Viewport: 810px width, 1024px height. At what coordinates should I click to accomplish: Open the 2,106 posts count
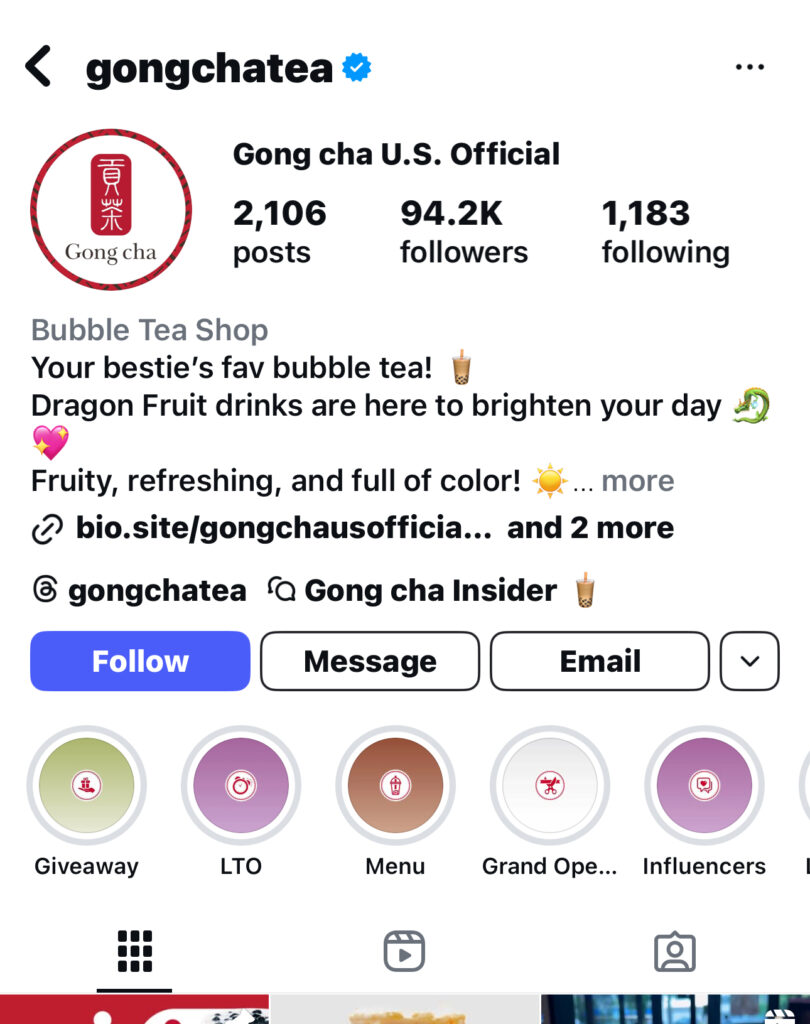279,231
